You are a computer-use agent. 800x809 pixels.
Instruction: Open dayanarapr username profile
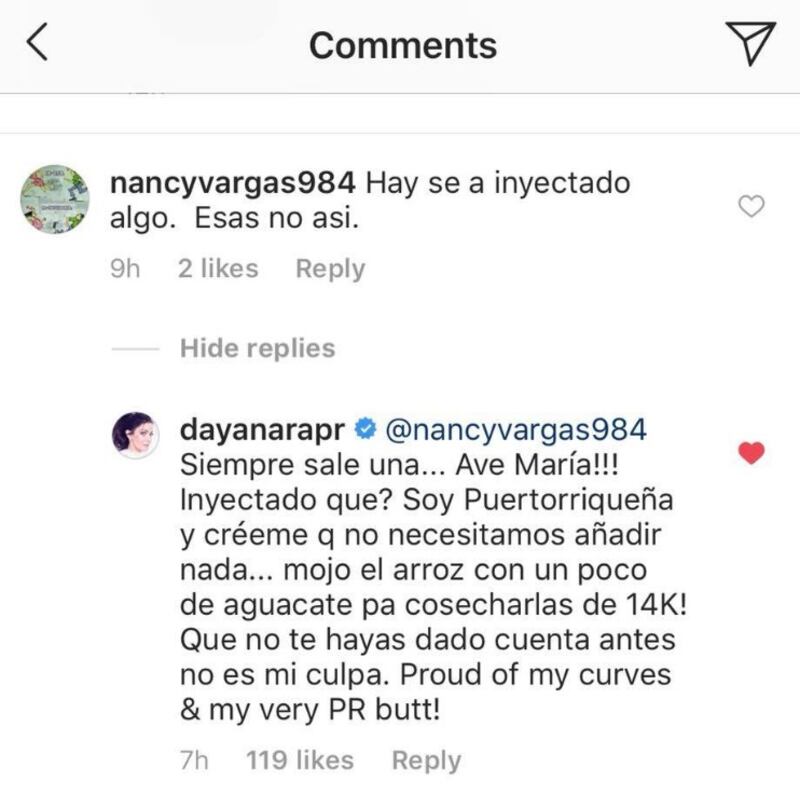click(262, 430)
